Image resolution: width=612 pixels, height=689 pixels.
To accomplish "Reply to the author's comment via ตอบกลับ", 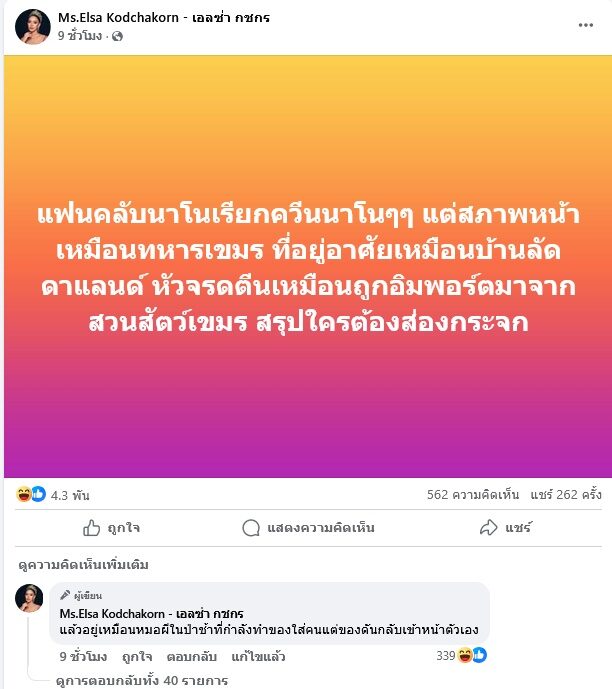I will [192, 657].
